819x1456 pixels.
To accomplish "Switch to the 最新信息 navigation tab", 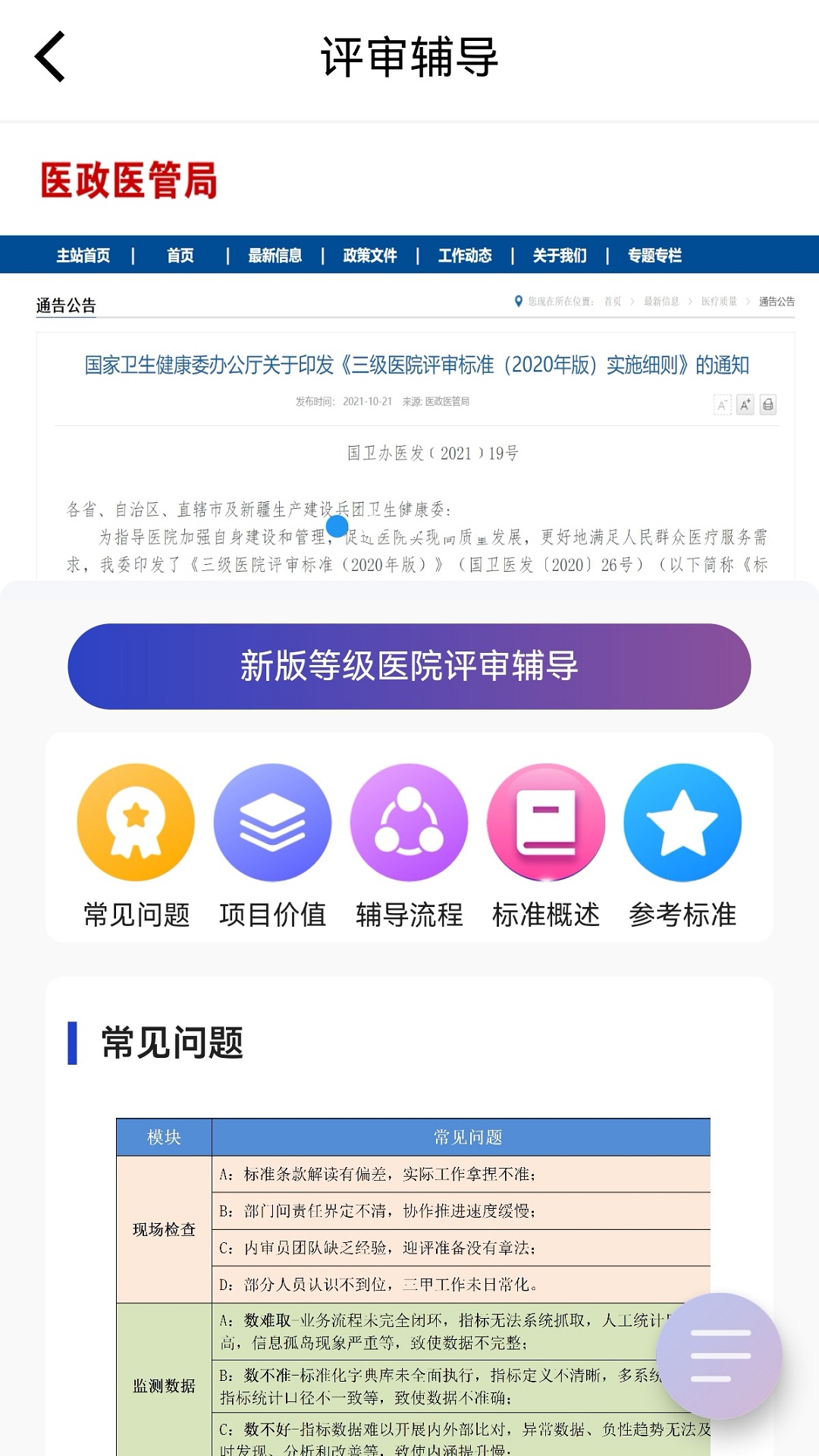I will [x=275, y=256].
